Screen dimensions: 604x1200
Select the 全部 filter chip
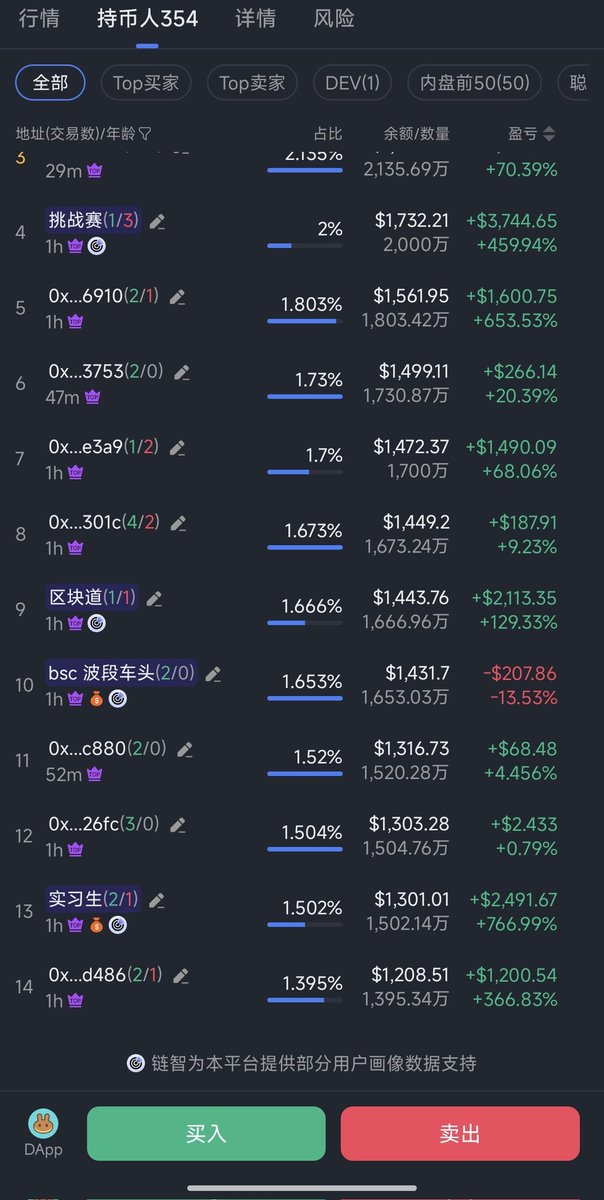click(50, 83)
